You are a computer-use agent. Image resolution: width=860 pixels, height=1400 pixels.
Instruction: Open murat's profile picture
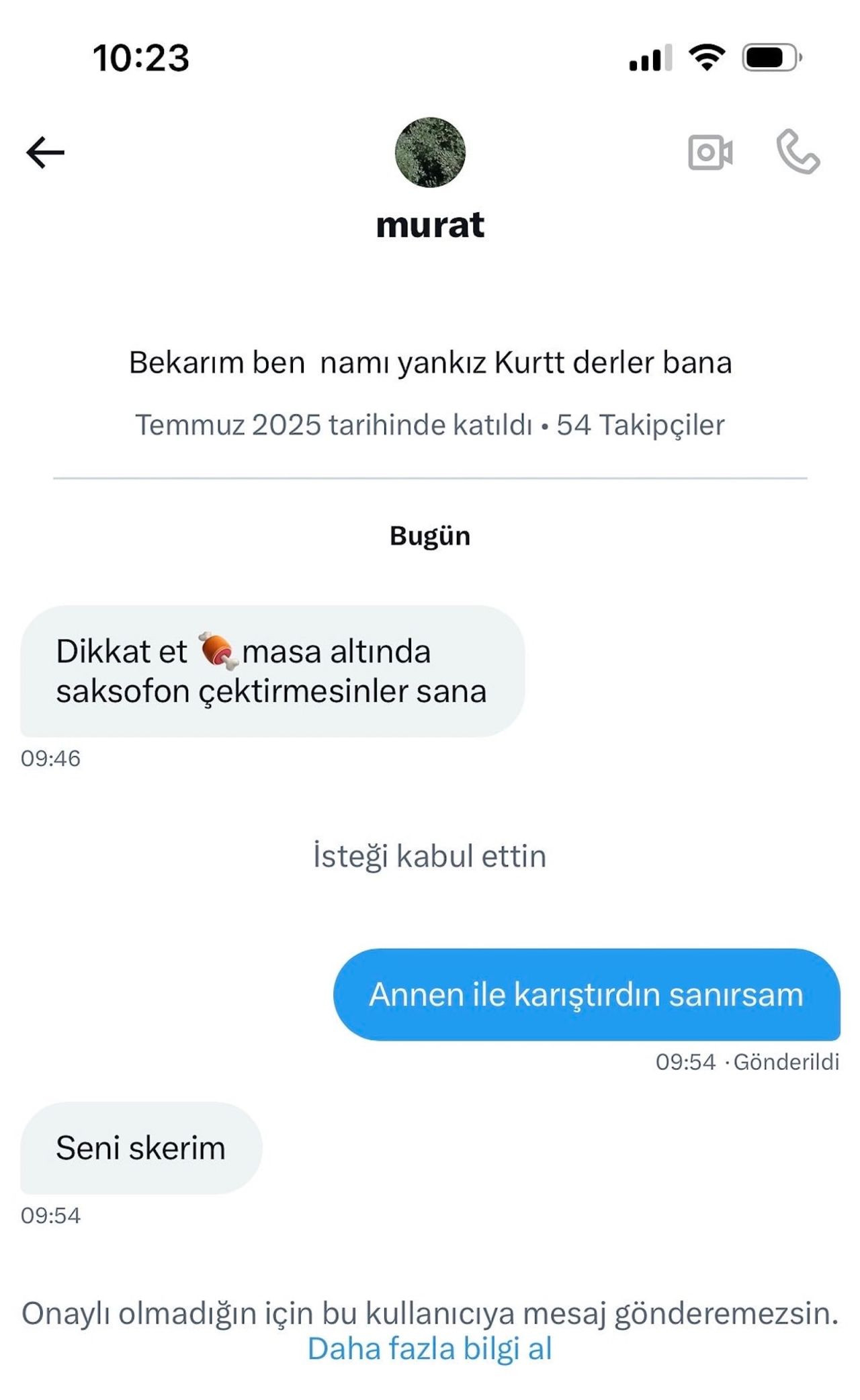click(430, 152)
